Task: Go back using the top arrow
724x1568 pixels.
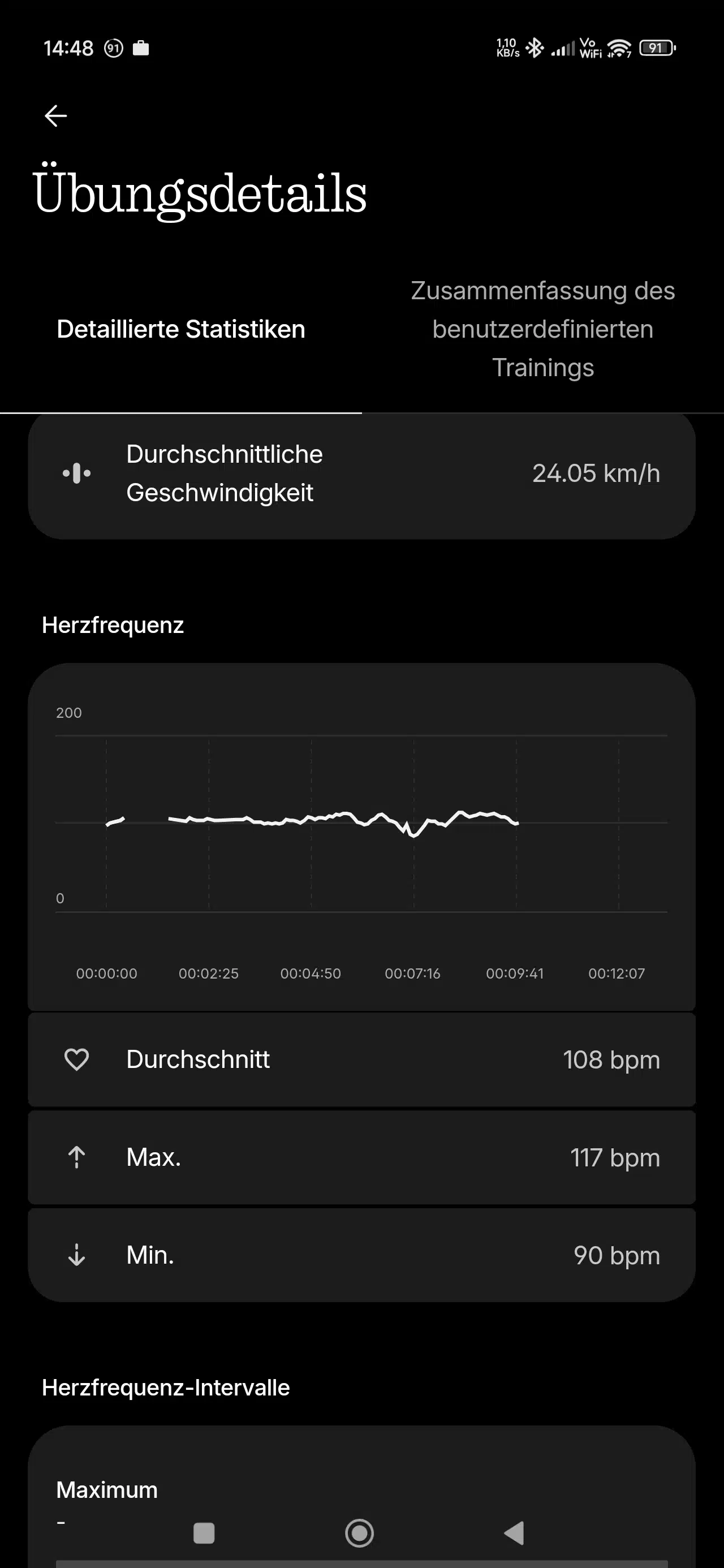Action: click(56, 115)
